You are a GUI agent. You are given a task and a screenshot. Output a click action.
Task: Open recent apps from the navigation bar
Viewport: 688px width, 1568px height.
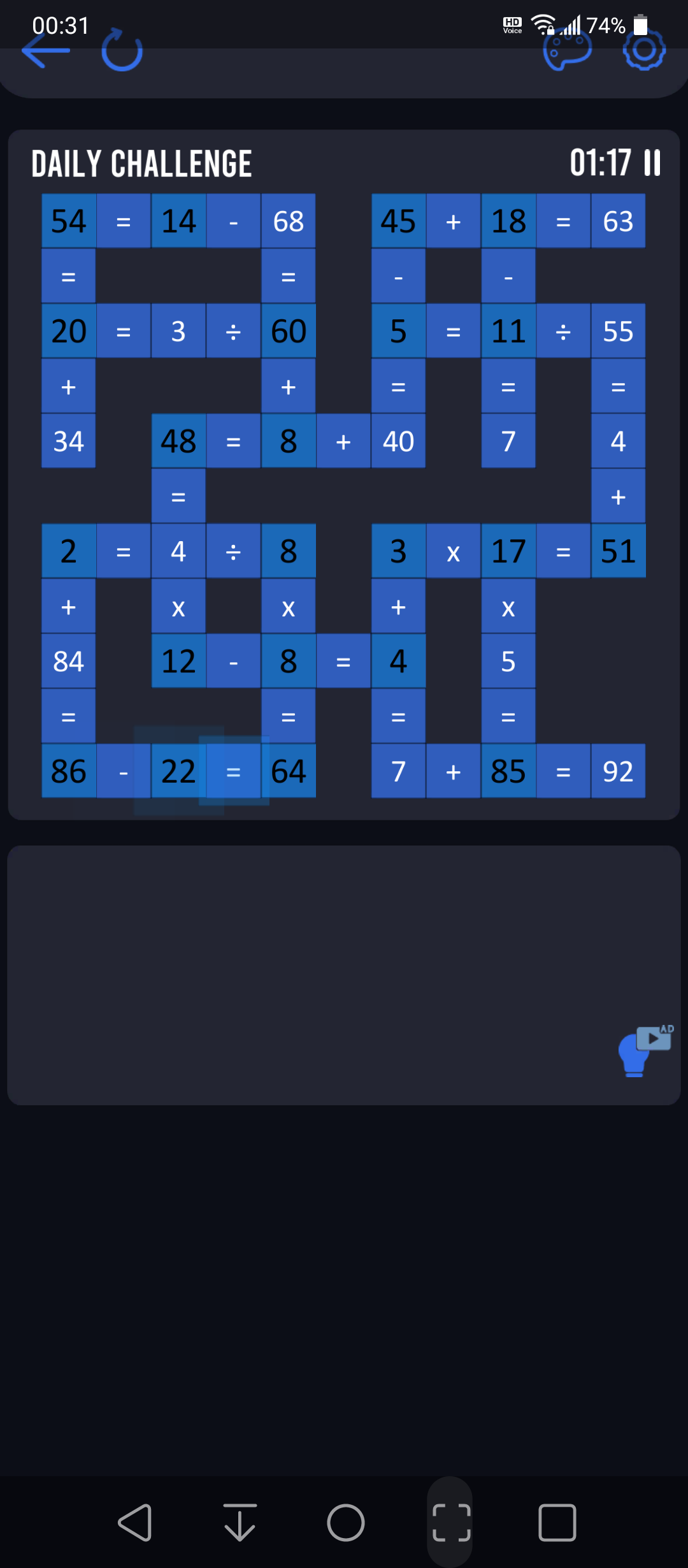pyautogui.click(x=557, y=1523)
